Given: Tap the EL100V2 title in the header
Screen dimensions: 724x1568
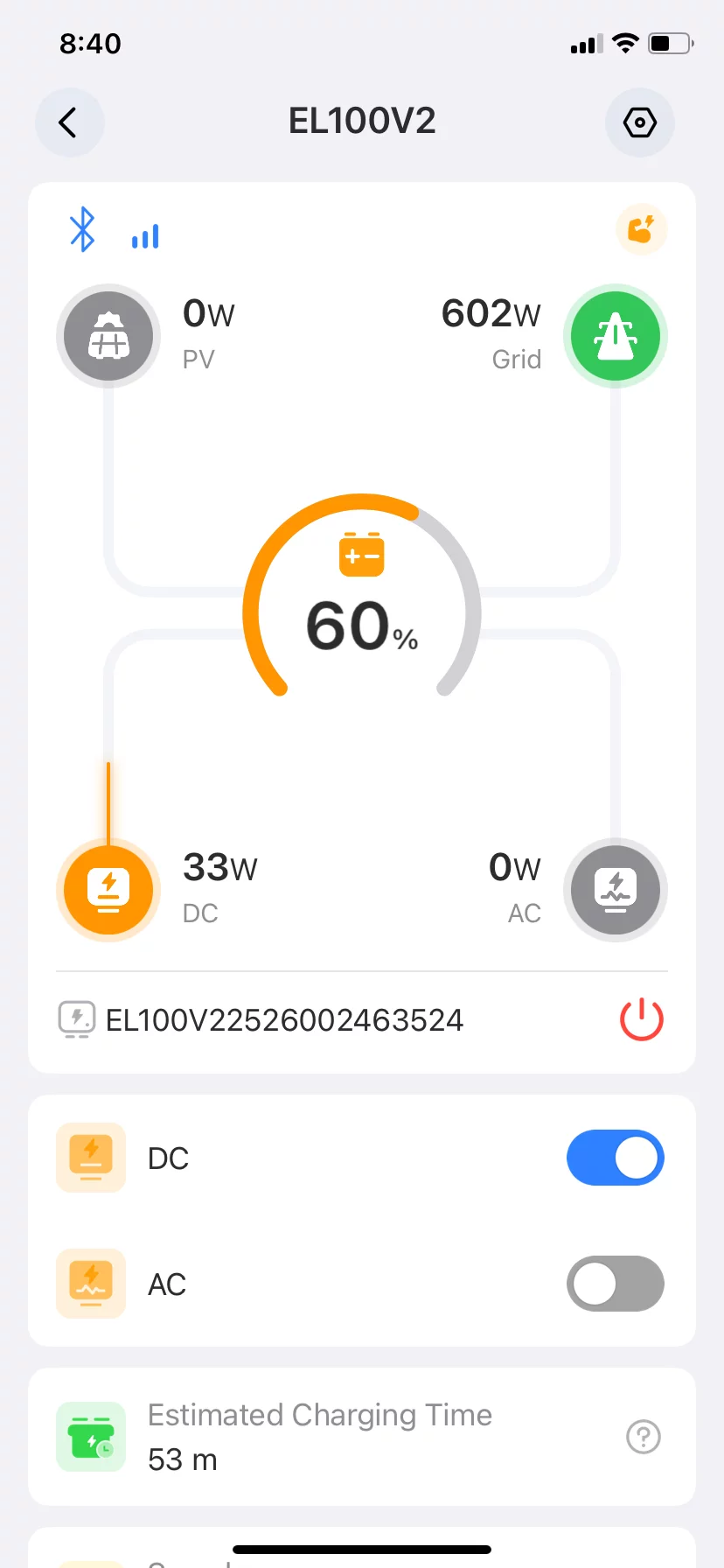Looking at the screenshot, I should tap(361, 121).
